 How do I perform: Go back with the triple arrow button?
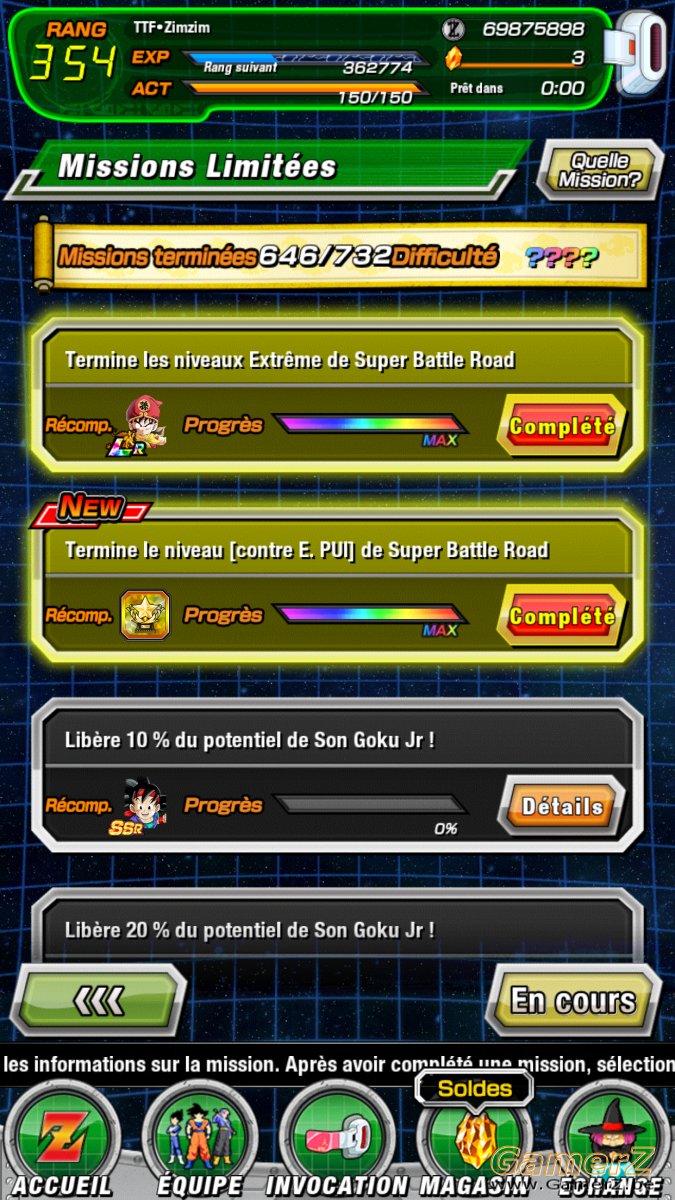[100, 999]
